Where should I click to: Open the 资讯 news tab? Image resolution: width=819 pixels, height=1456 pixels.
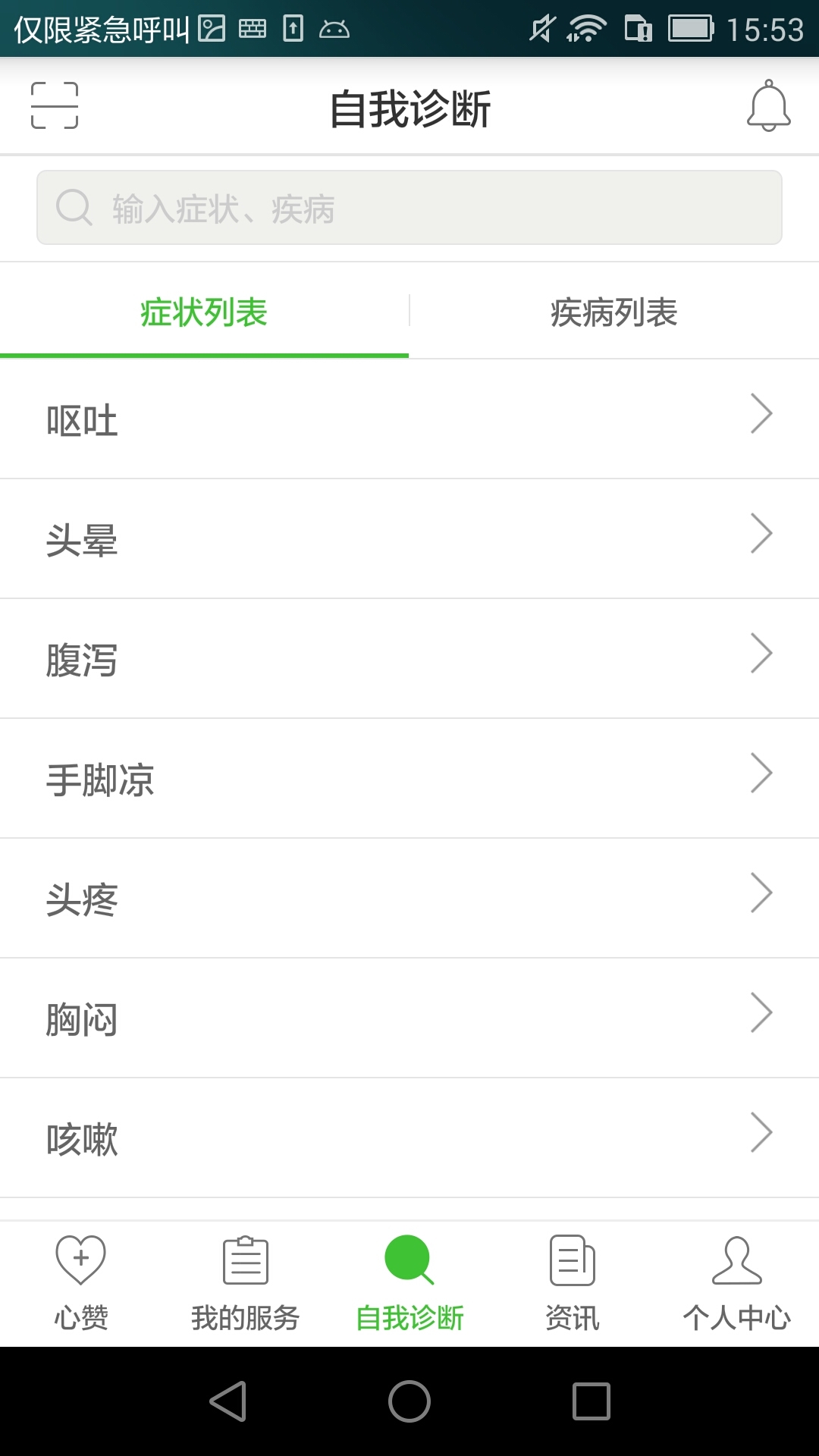573,1283
